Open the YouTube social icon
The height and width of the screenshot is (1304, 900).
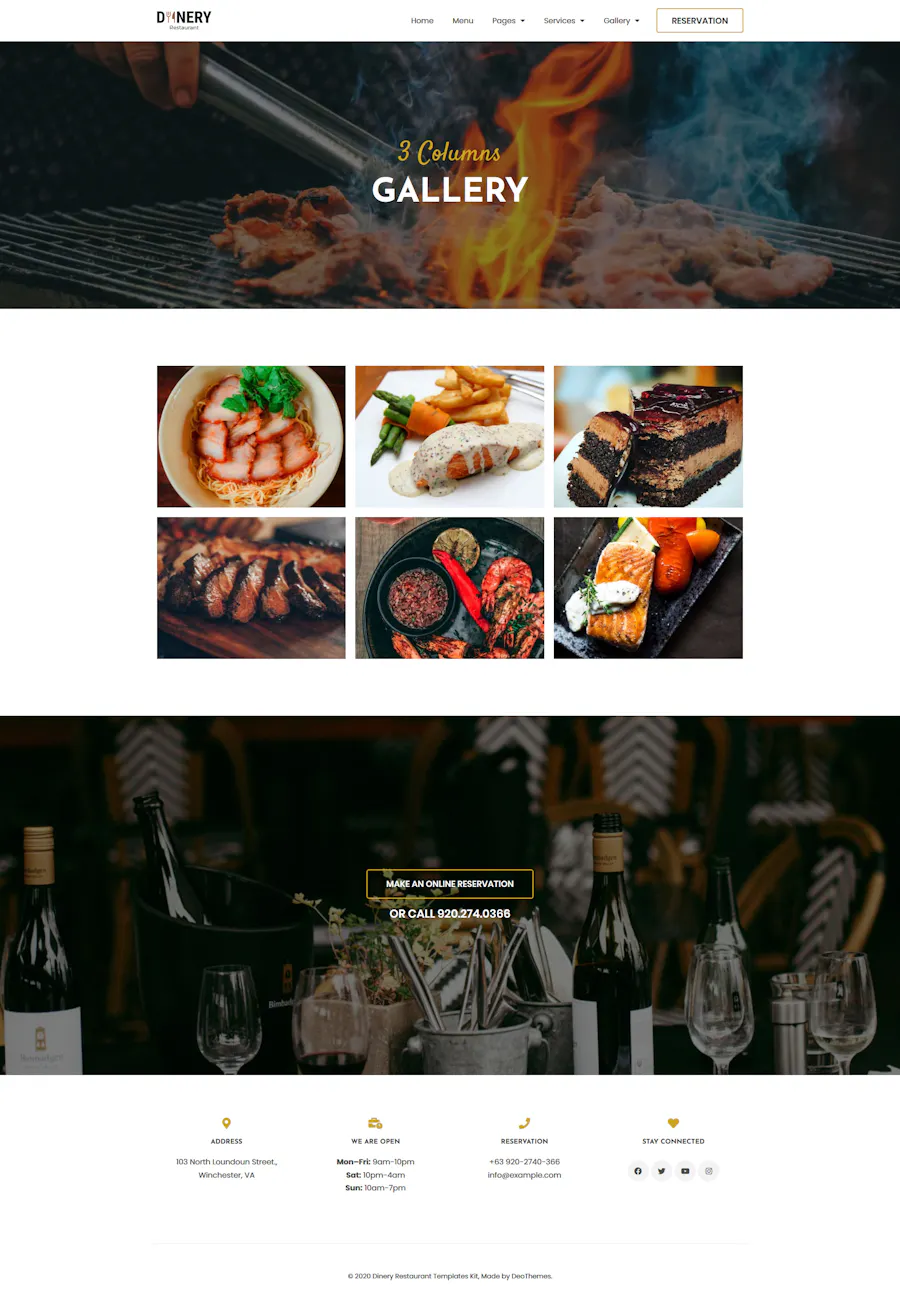click(x=685, y=1171)
